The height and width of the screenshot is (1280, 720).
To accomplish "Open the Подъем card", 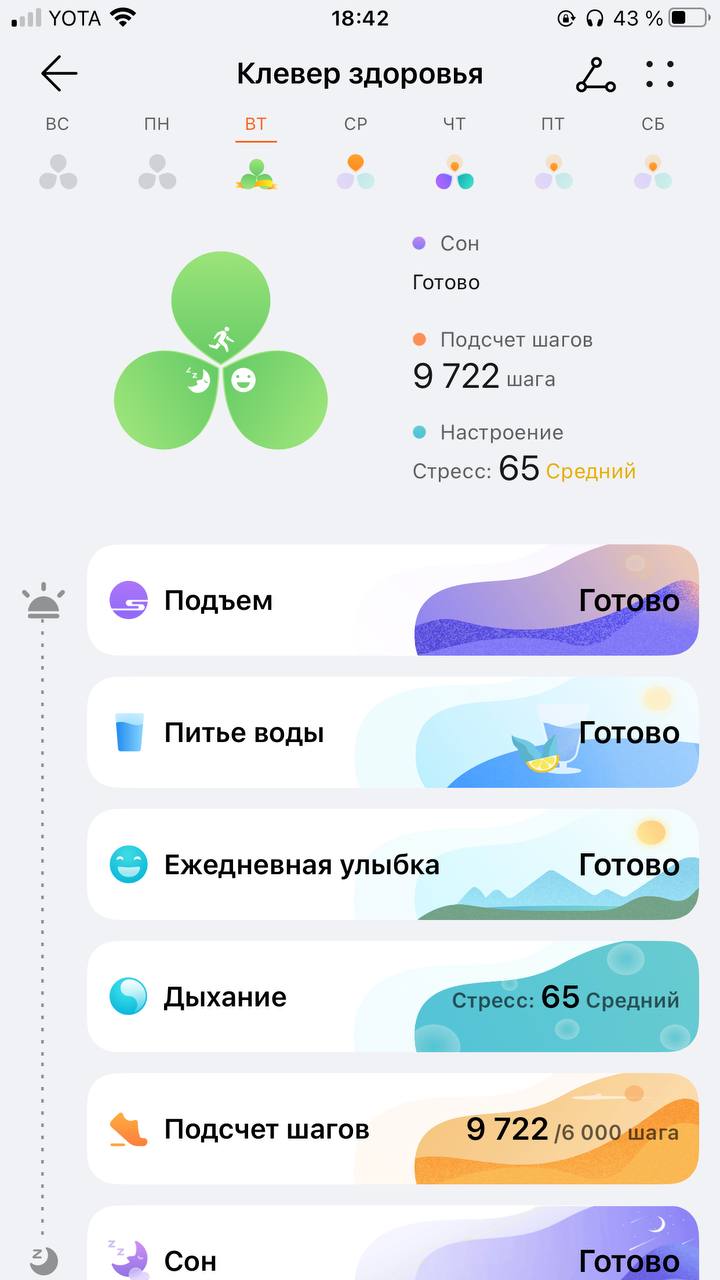I will click(x=393, y=600).
